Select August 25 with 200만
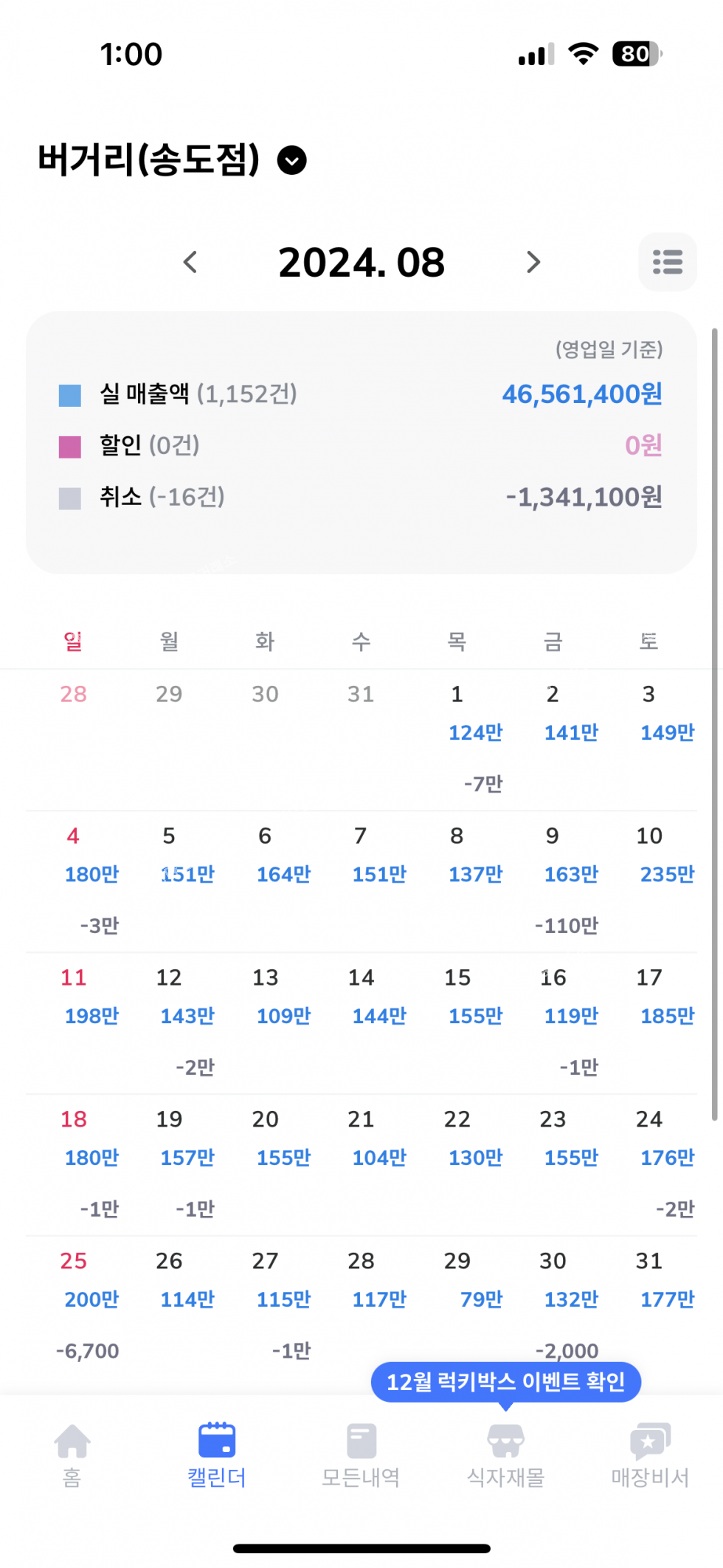The image size is (723, 1568). [x=91, y=1299]
